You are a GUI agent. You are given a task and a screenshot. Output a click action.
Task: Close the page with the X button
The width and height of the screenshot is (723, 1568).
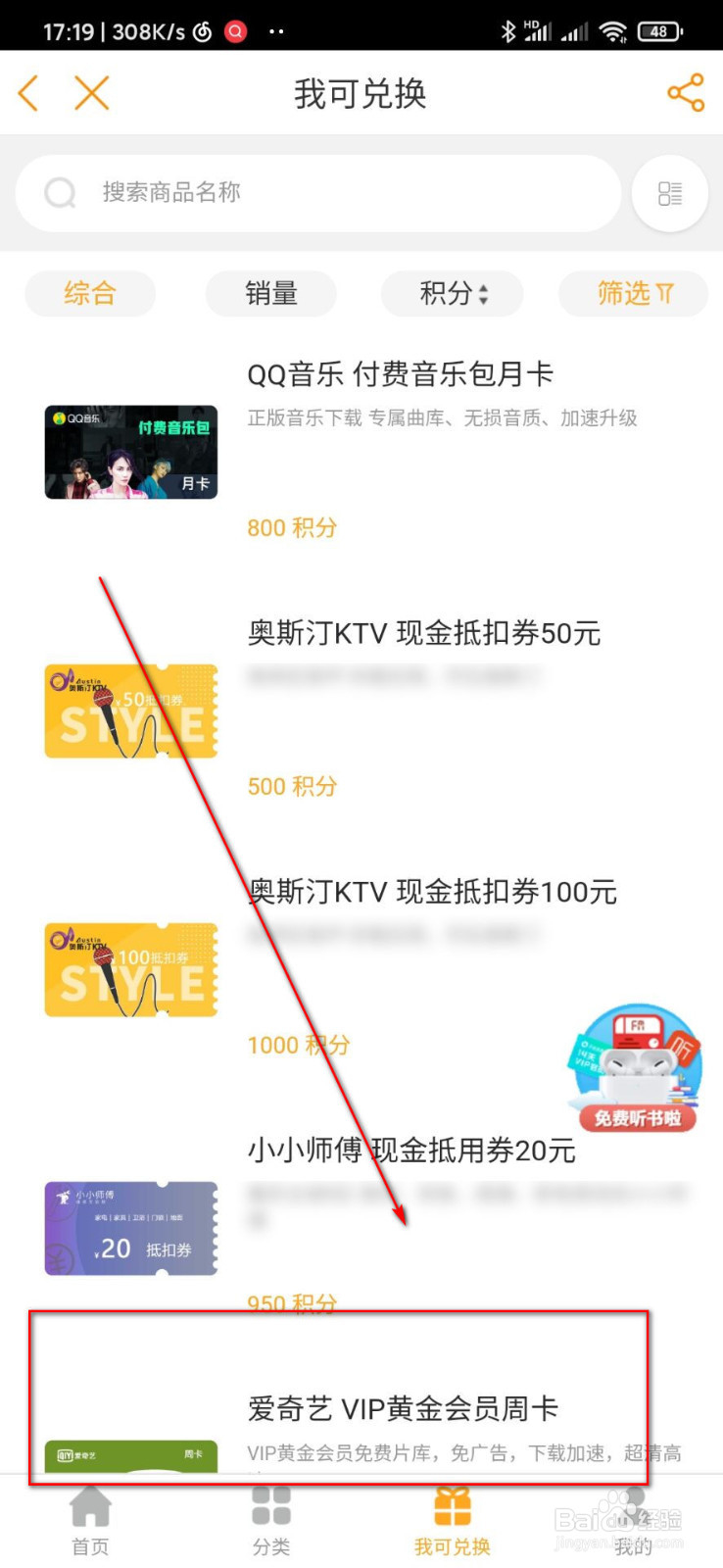tap(90, 93)
